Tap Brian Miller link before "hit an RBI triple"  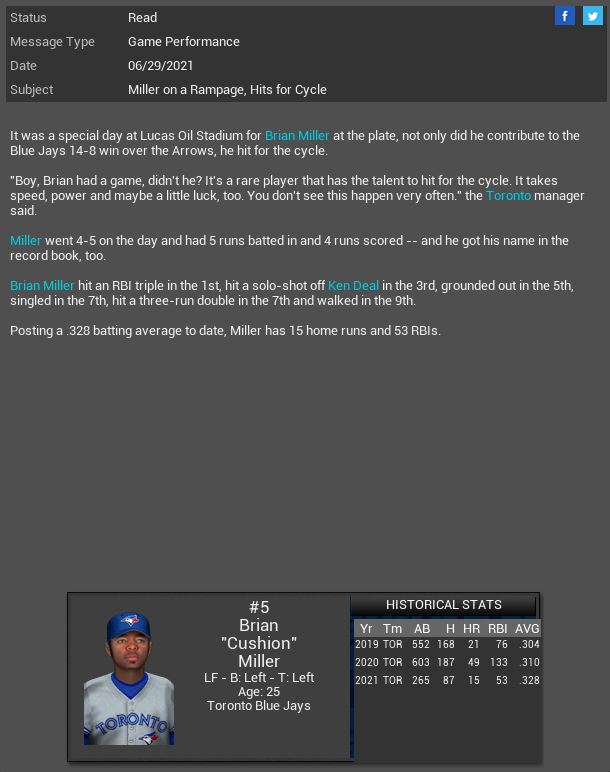point(42,286)
